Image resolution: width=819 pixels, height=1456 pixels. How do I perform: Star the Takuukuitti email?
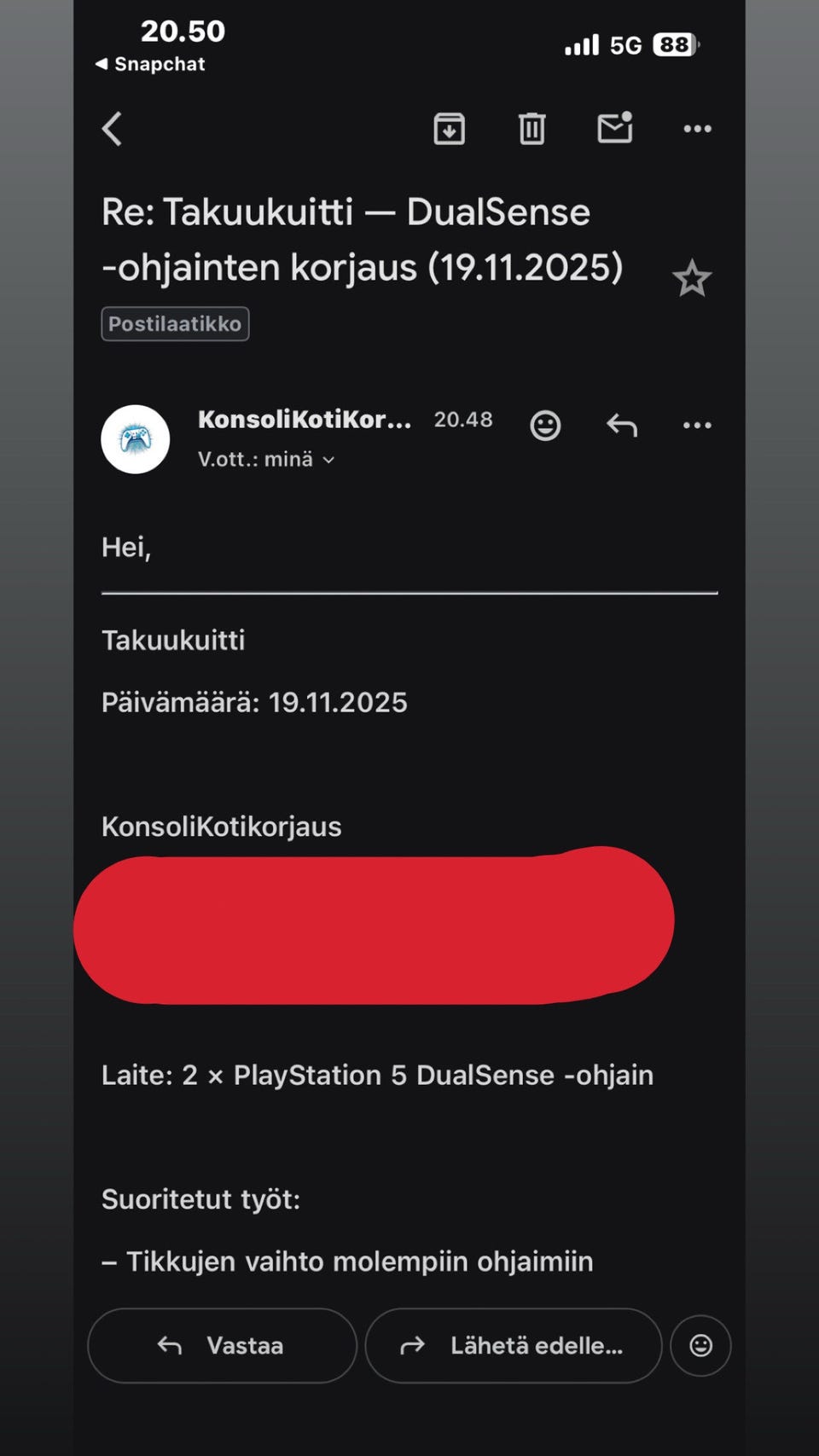693,277
